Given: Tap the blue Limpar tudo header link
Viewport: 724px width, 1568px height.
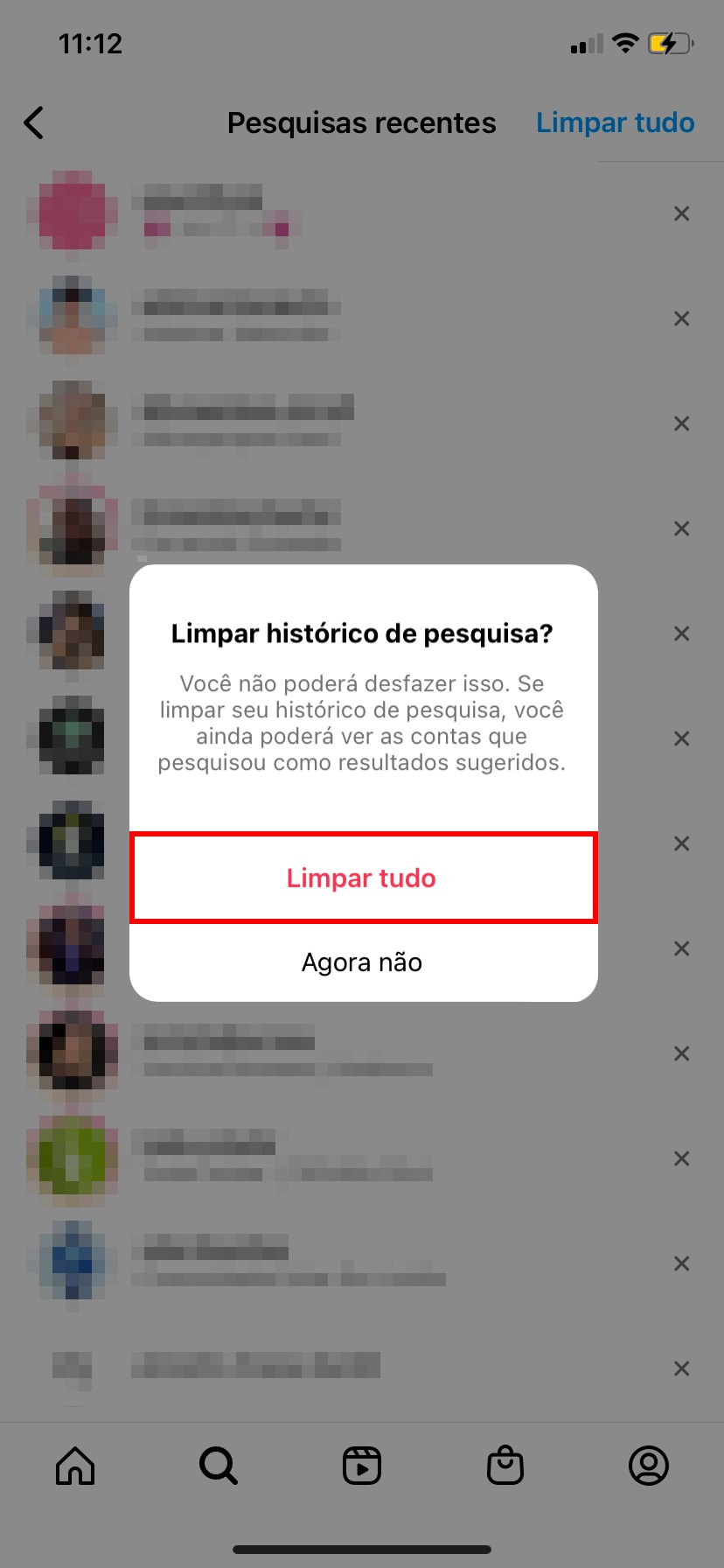Looking at the screenshot, I should (x=615, y=123).
